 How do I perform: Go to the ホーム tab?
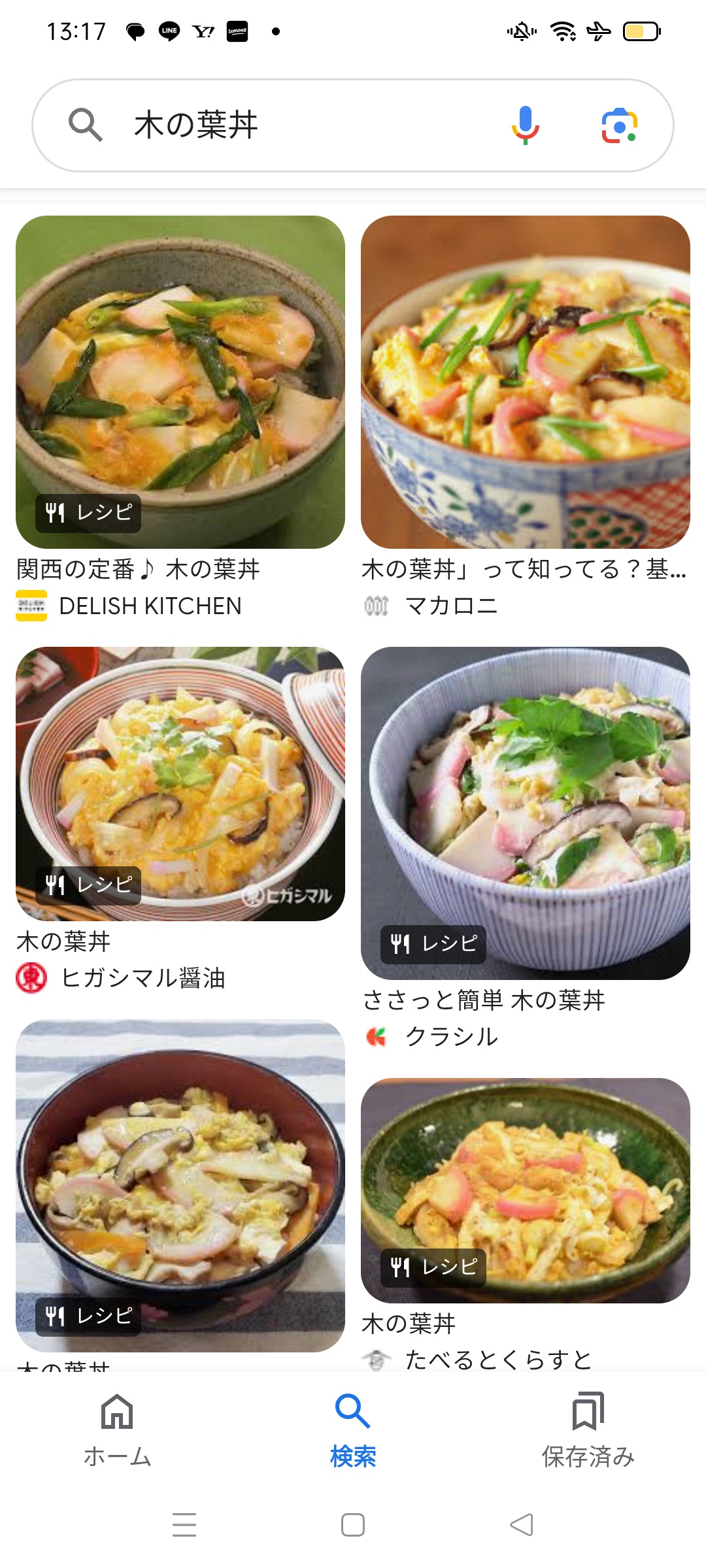(x=118, y=1429)
